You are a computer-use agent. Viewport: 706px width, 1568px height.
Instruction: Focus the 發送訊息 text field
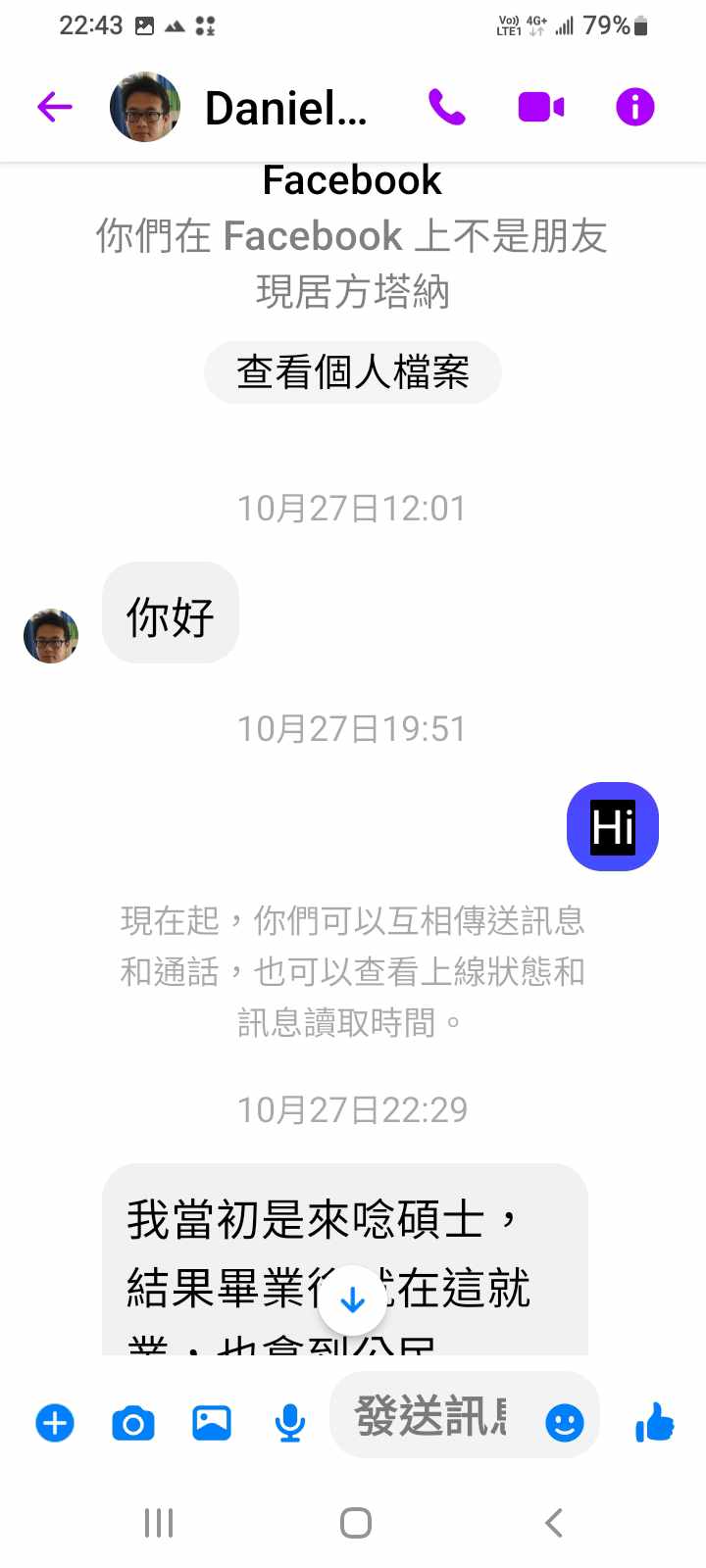click(431, 1417)
